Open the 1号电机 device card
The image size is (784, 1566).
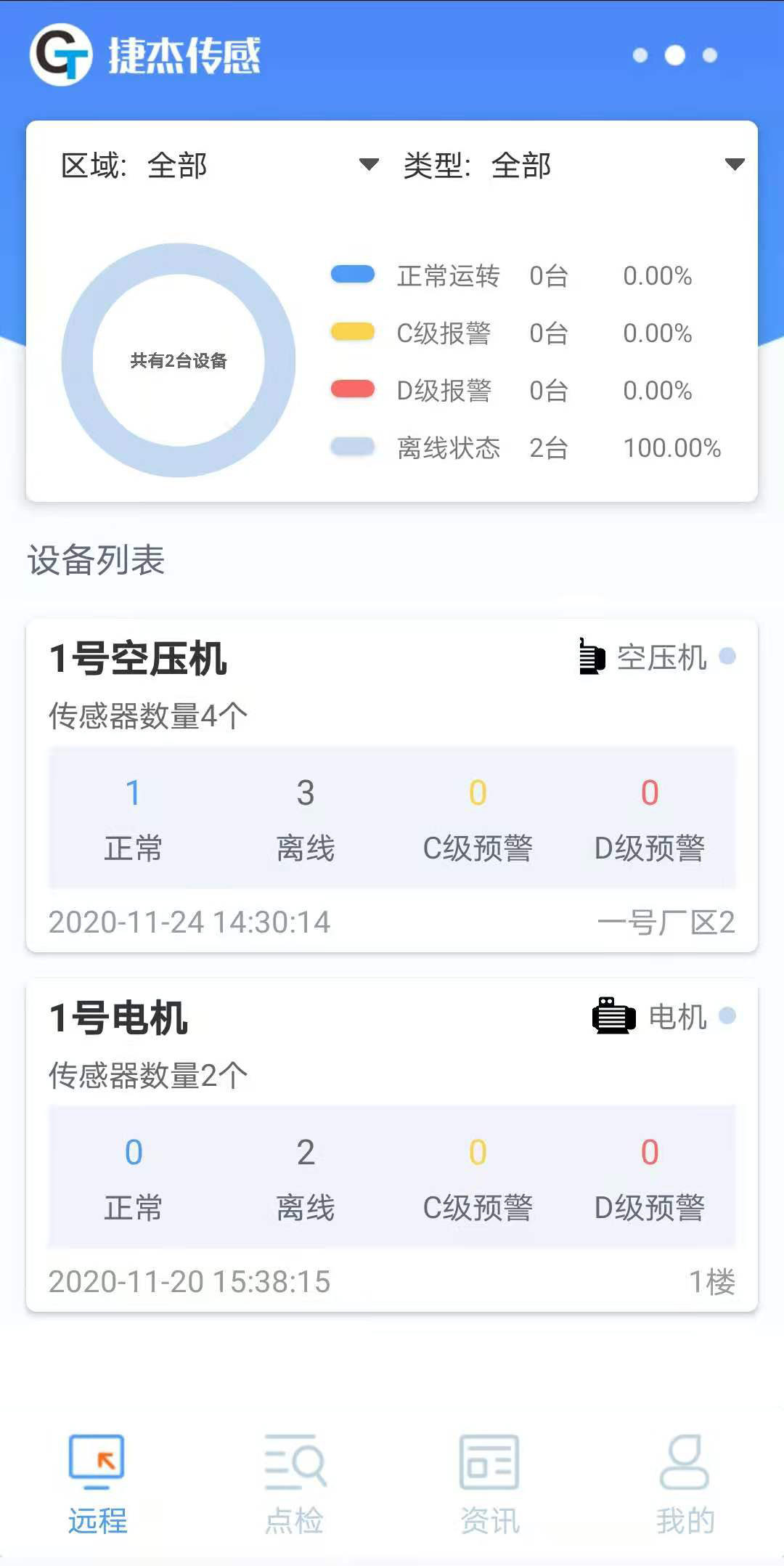[x=392, y=1145]
